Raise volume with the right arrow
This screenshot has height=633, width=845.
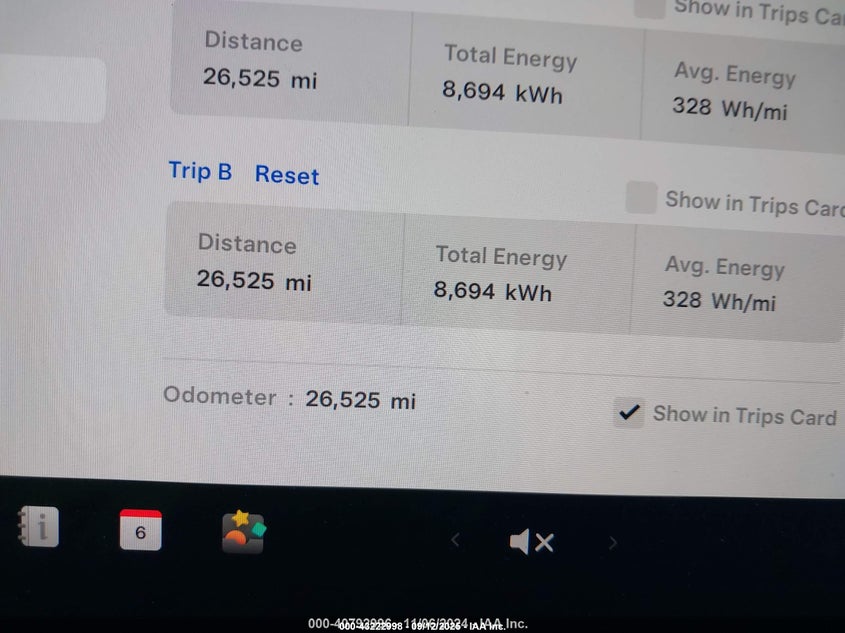[613, 543]
